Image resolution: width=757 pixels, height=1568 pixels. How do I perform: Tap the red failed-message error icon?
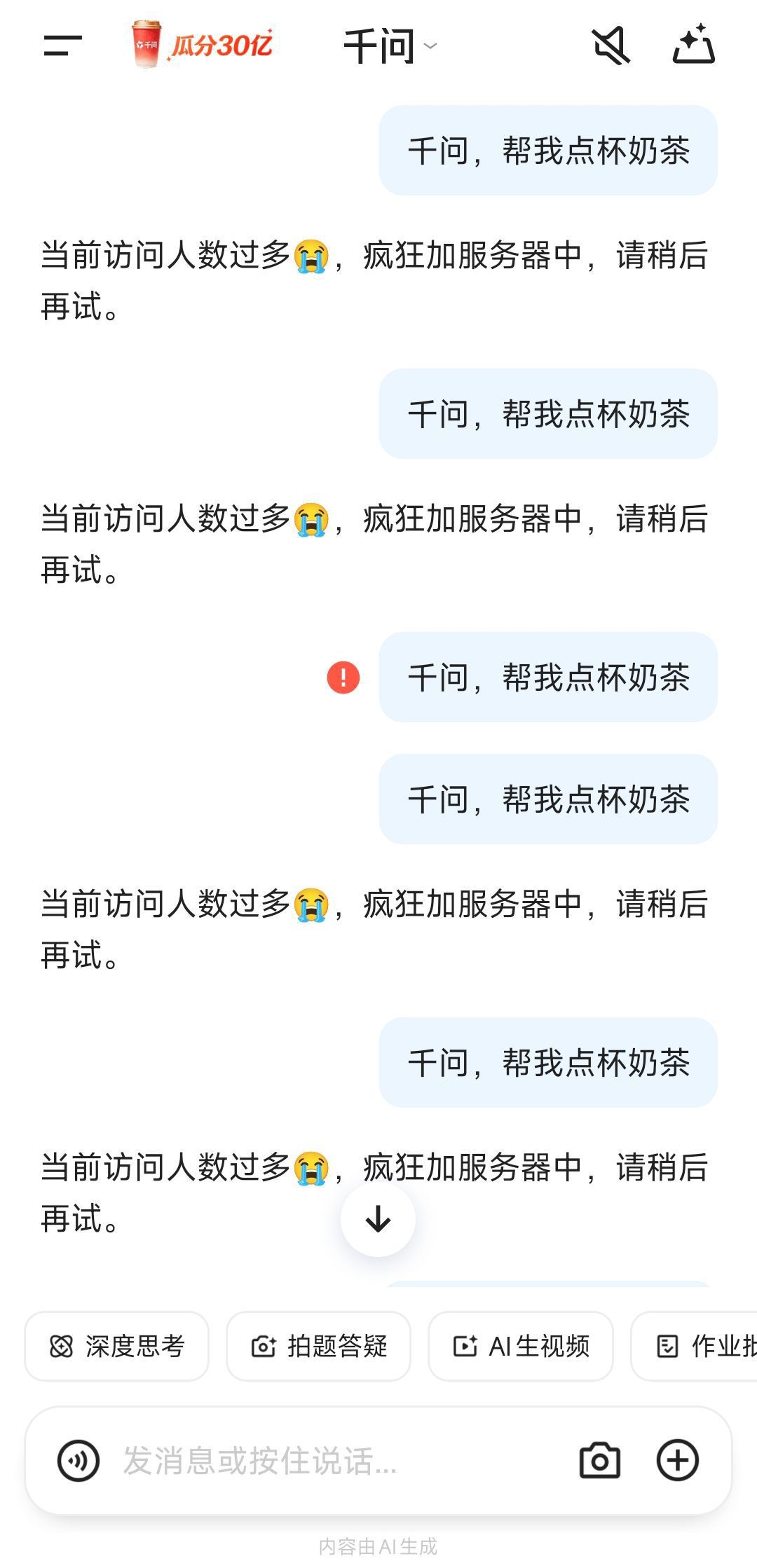click(x=343, y=678)
